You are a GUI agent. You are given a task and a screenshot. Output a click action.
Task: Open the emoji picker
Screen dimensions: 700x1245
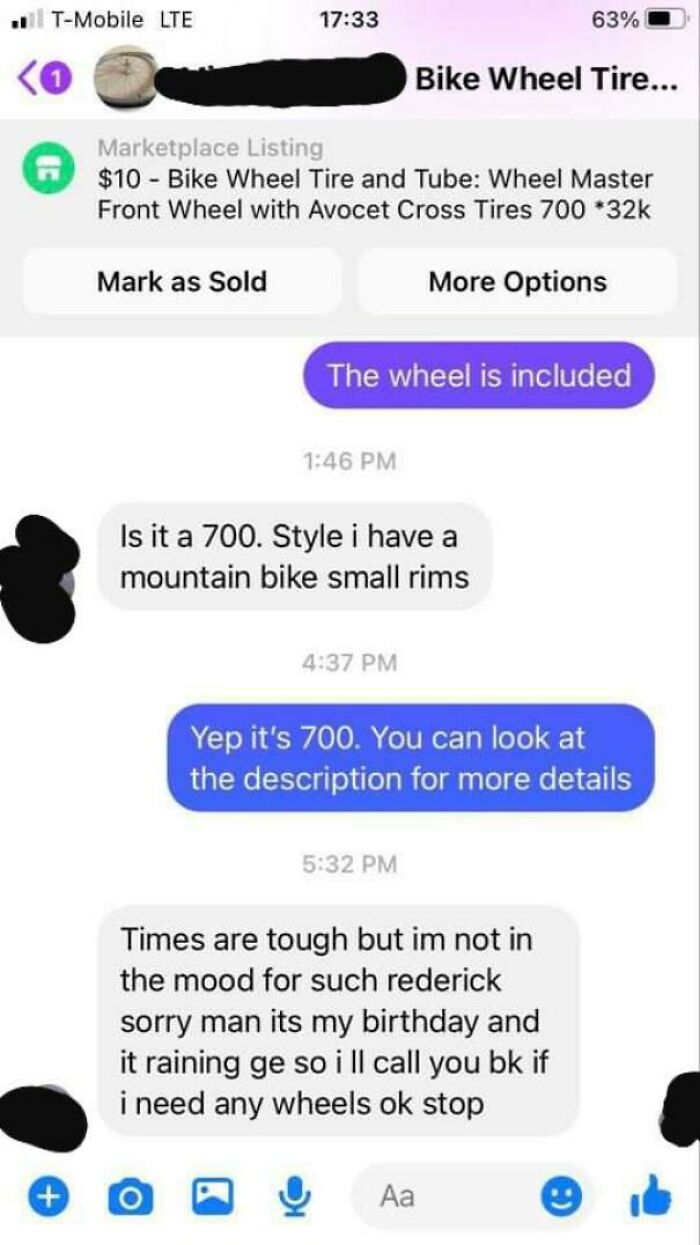[562, 1196]
